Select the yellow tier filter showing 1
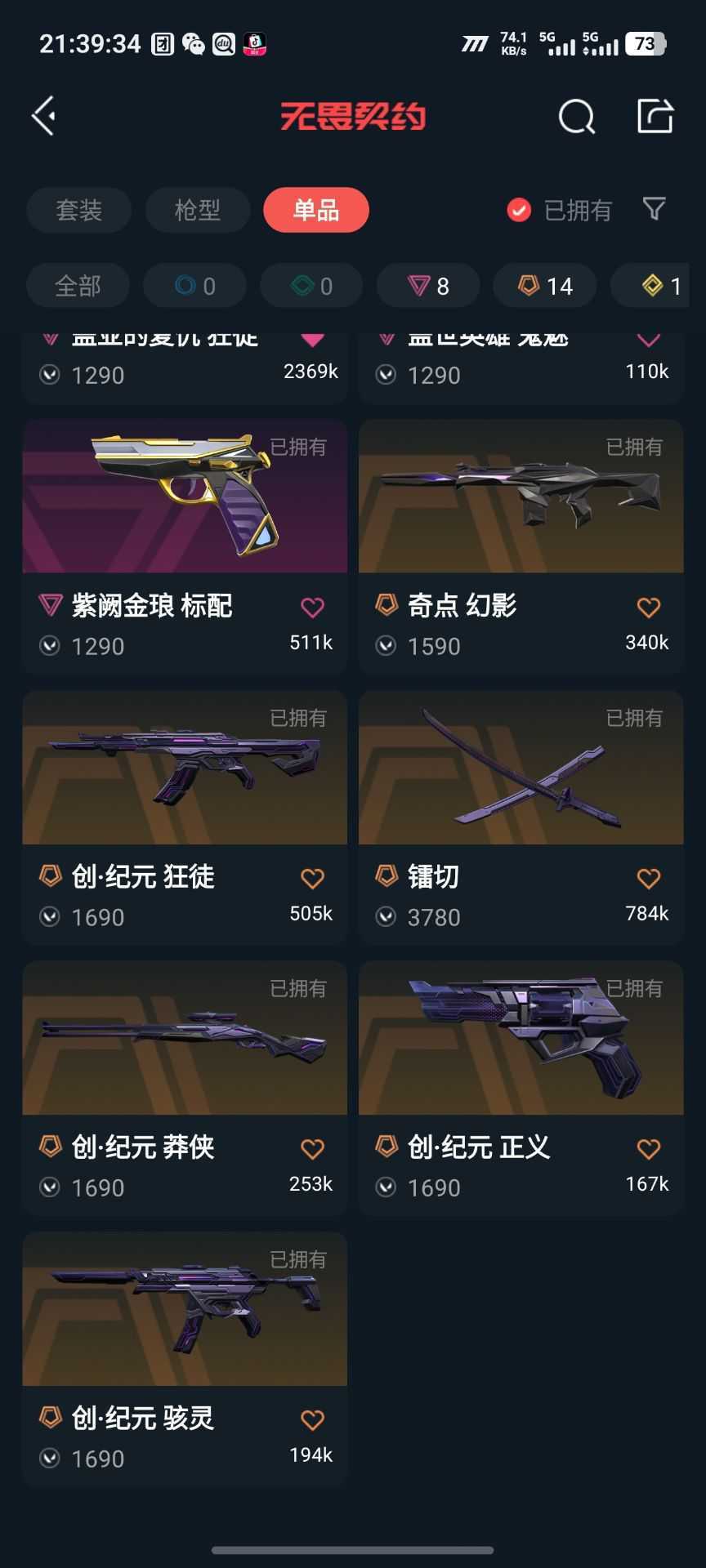 pos(662,286)
